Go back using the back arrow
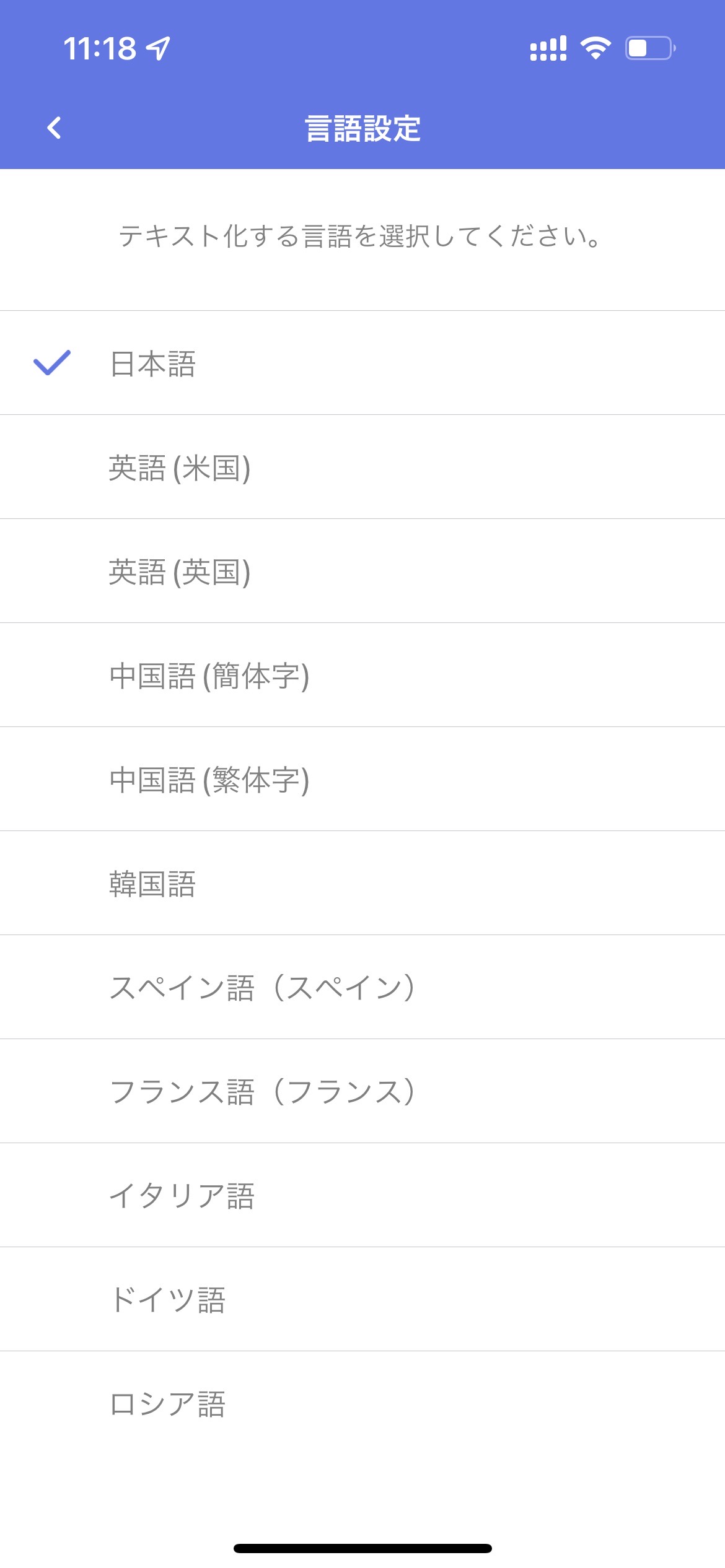 point(55,128)
